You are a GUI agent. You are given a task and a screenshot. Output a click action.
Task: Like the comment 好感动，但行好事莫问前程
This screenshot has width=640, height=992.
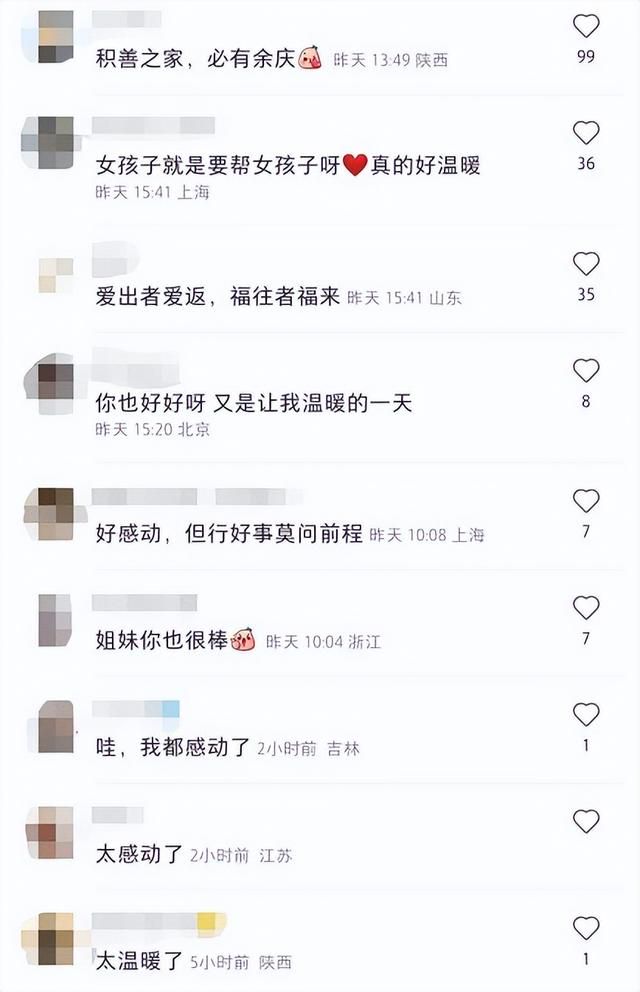click(586, 500)
